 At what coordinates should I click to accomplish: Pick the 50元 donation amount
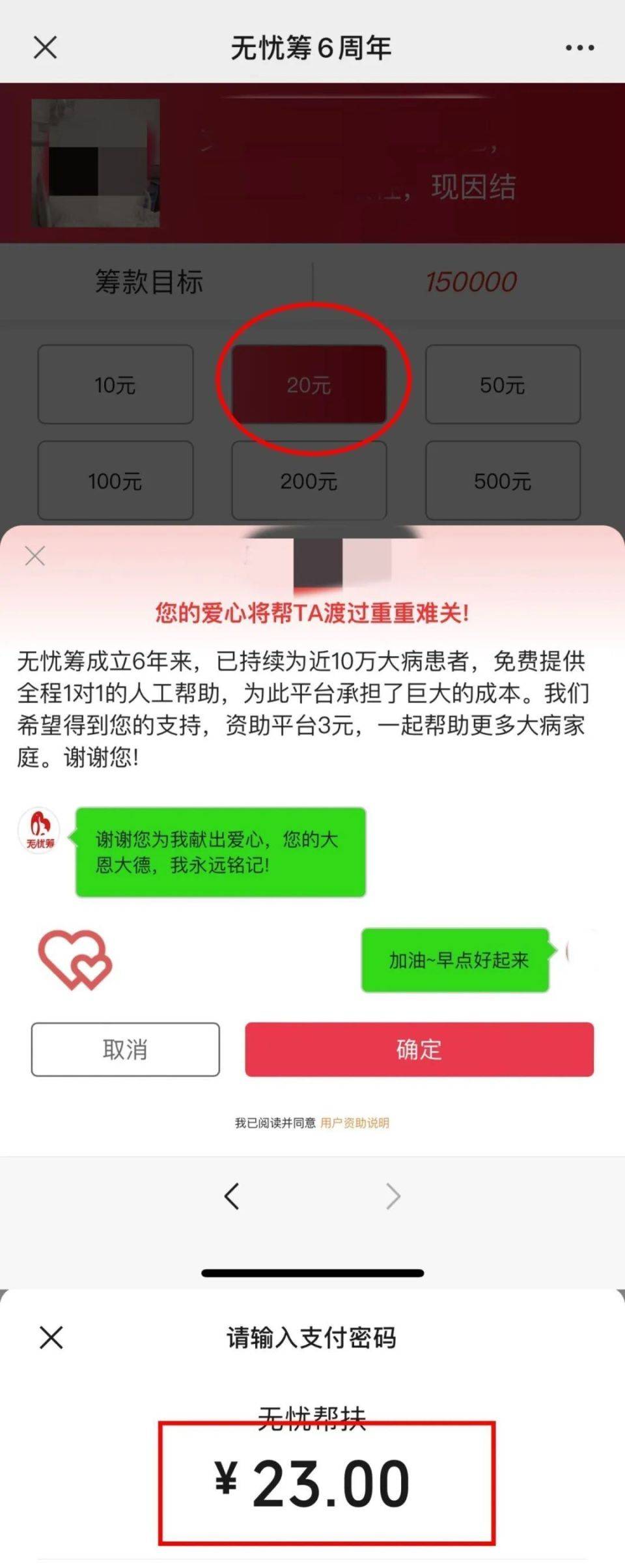tap(503, 384)
